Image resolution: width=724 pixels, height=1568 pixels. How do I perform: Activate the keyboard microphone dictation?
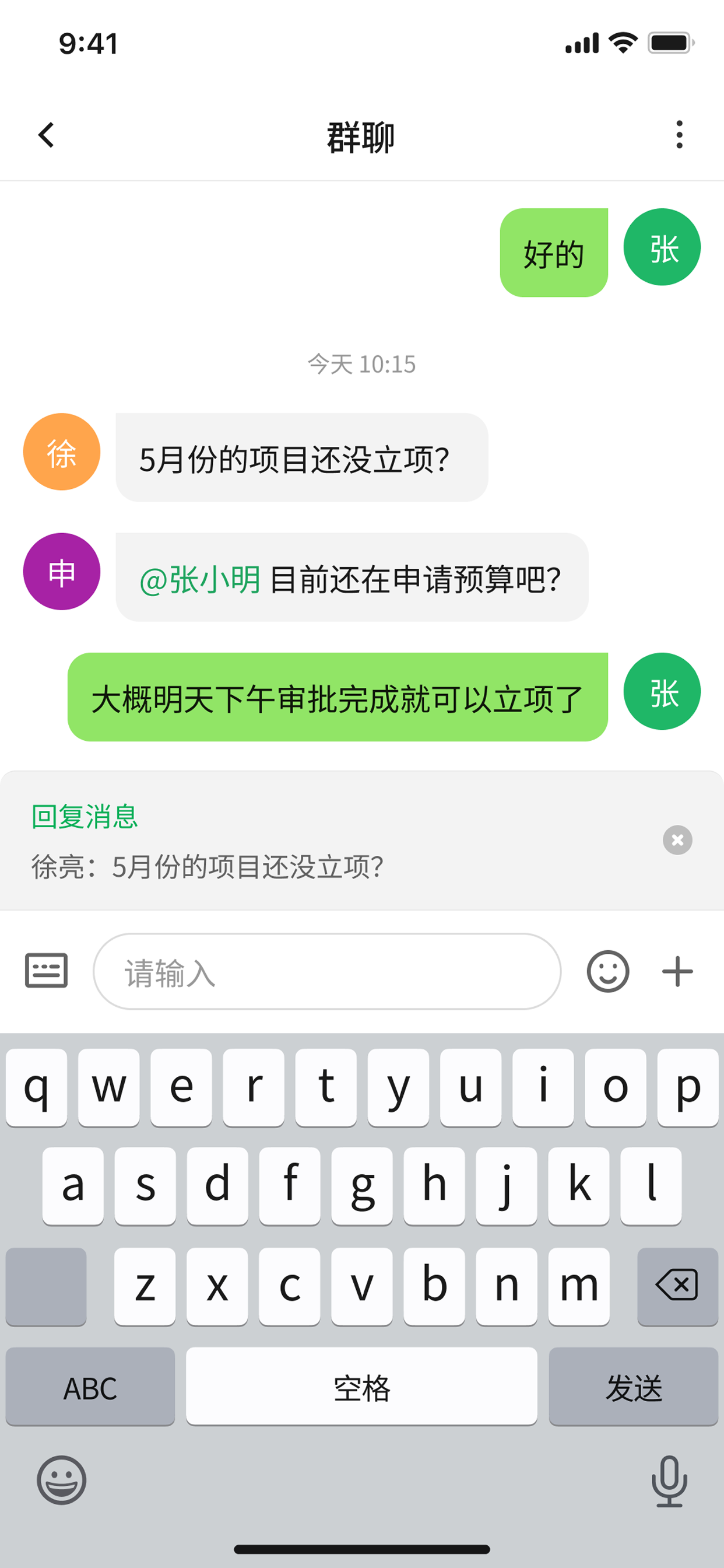click(669, 1481)
